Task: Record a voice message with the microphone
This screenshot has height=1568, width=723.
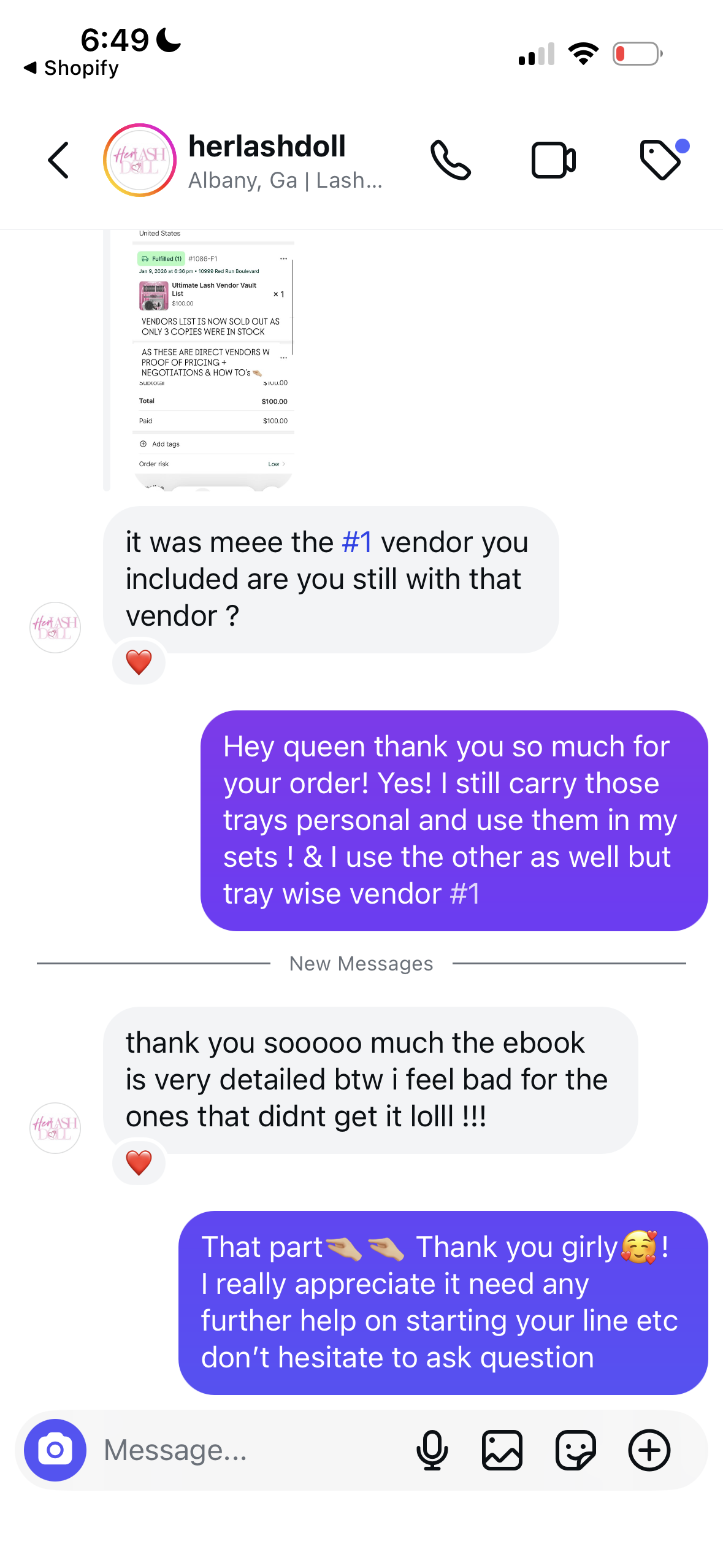Action: [x=432, y=1450]
